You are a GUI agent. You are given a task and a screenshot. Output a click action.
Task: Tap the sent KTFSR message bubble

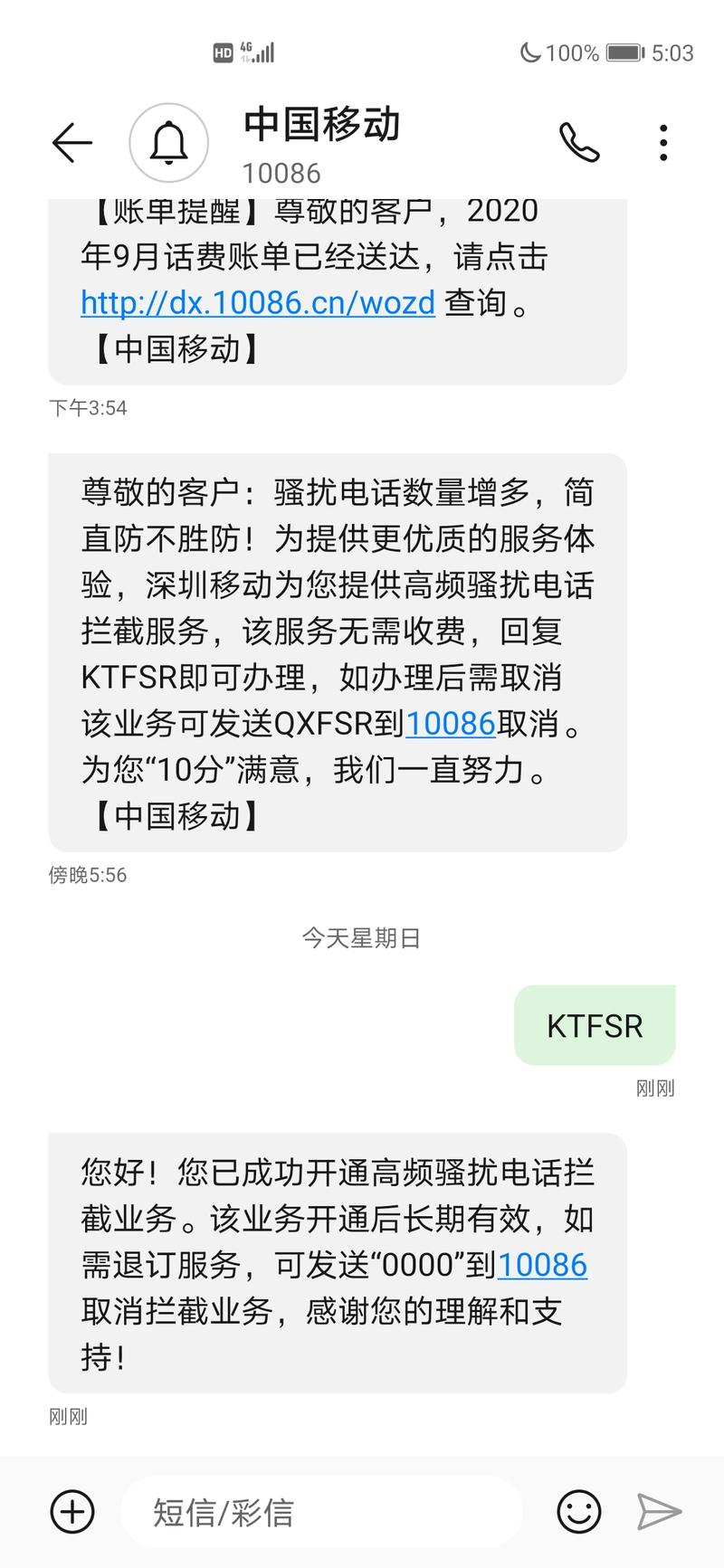594,1025
